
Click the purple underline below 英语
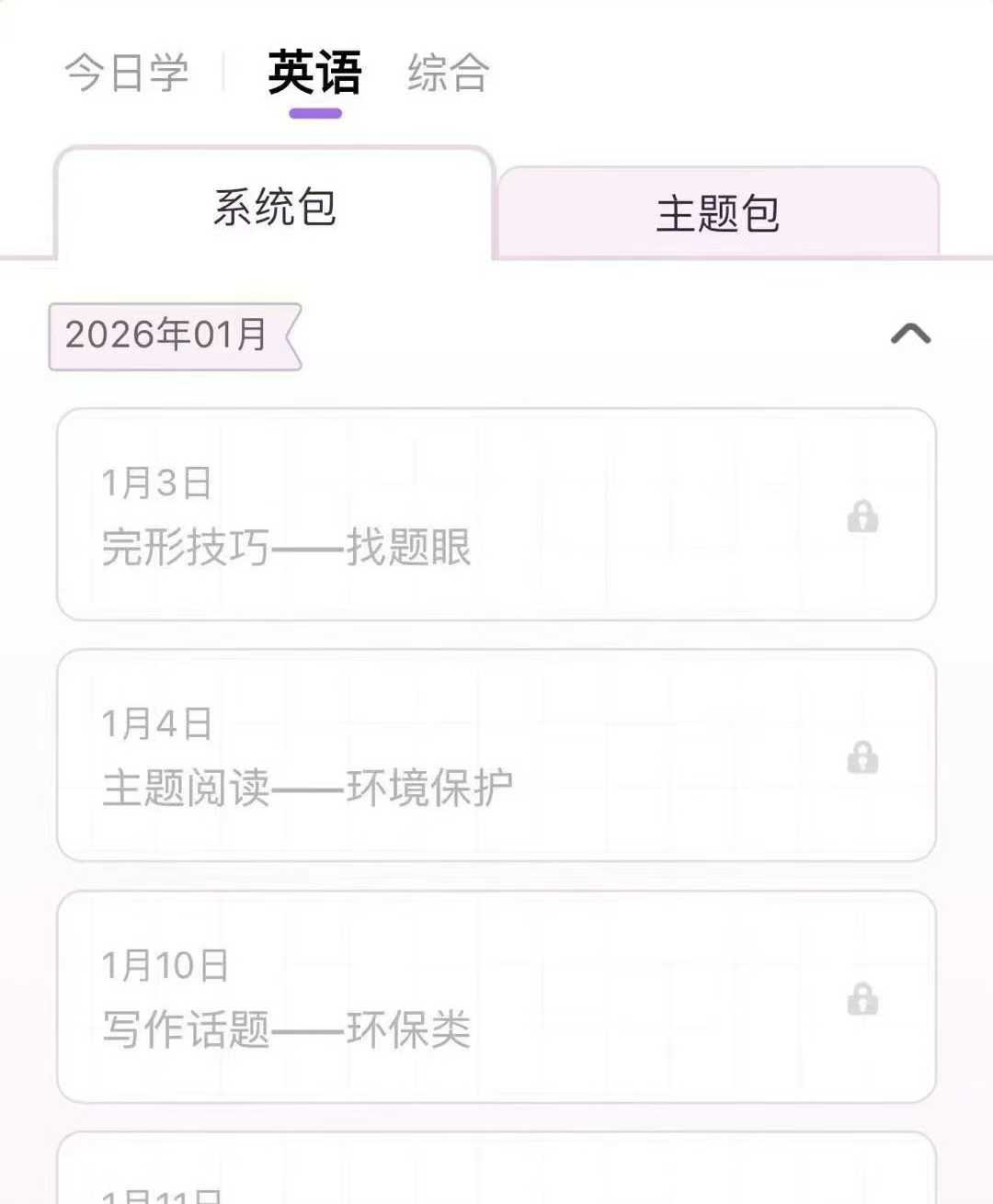click(314, 113)
